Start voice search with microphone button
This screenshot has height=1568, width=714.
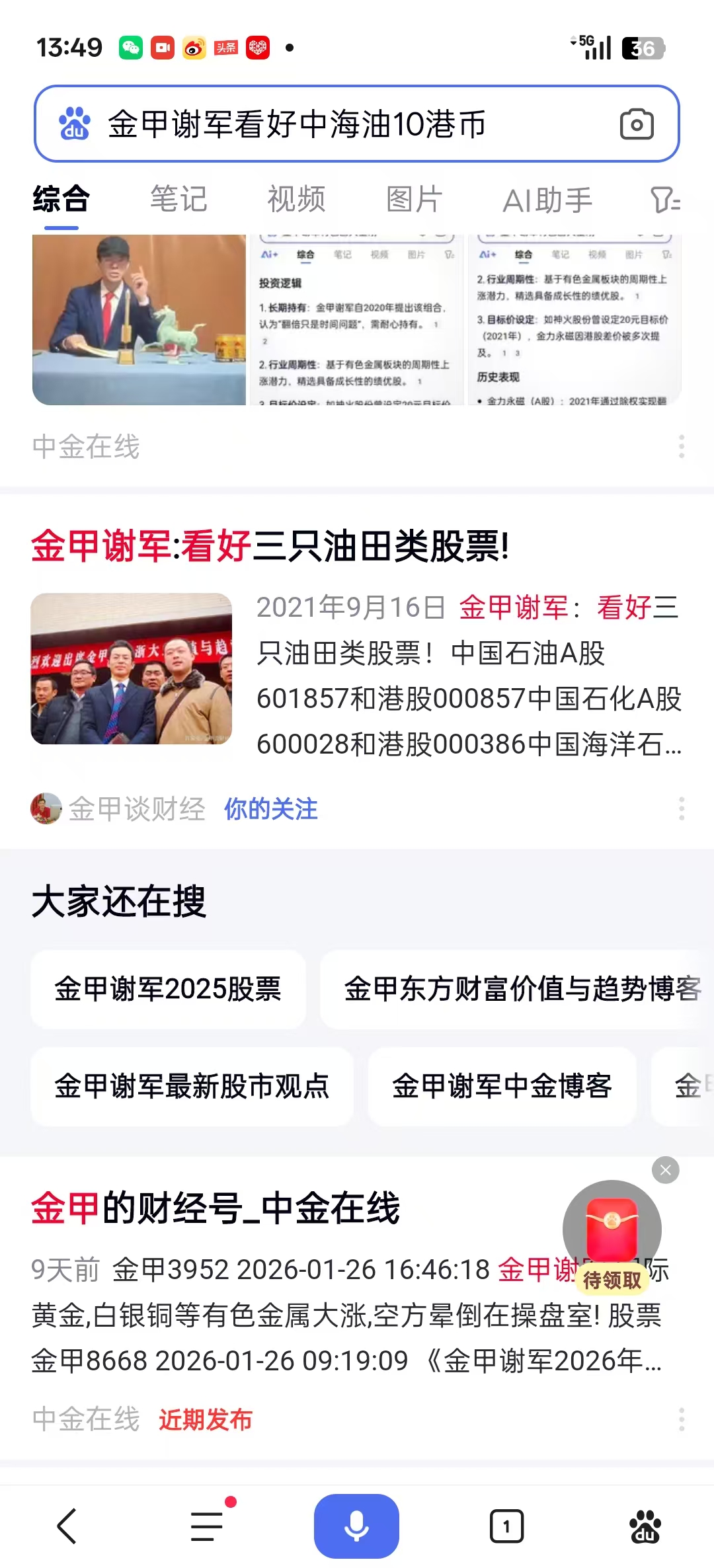click(x=356, y=1526)
